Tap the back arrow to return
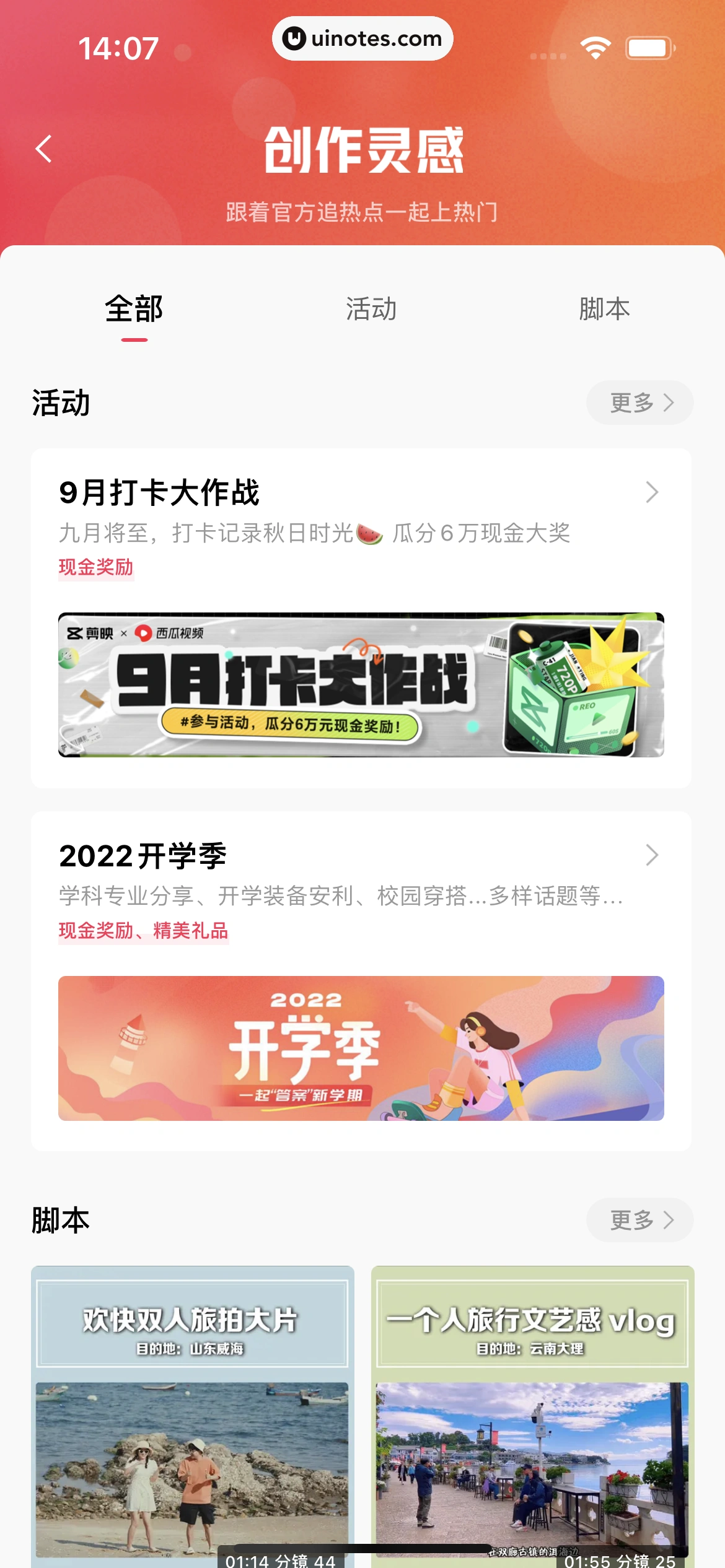This screenshot has height=1568, width=725. (x=42, y=149)
